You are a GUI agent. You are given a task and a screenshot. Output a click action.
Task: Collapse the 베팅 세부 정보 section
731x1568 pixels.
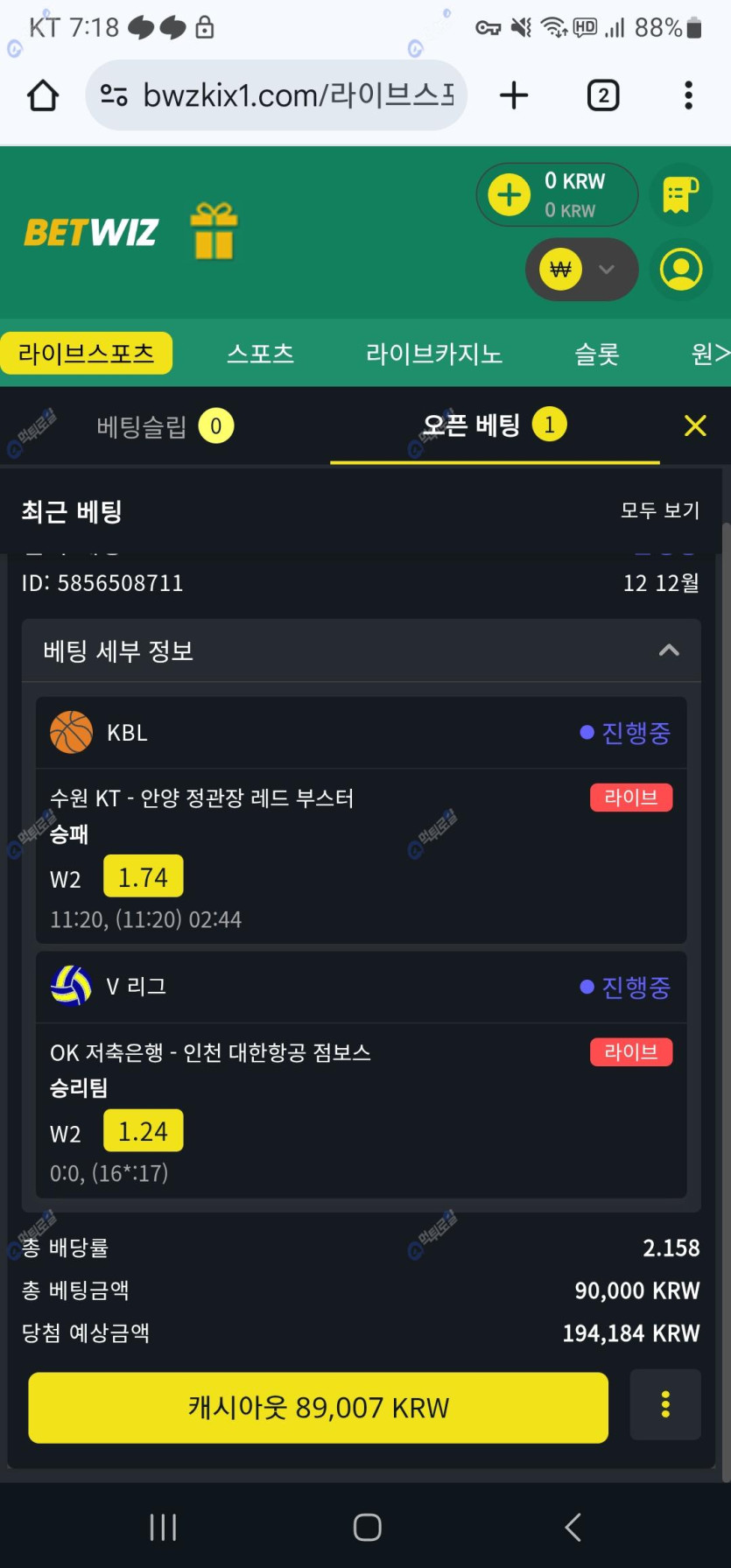[x=669, y=650]
